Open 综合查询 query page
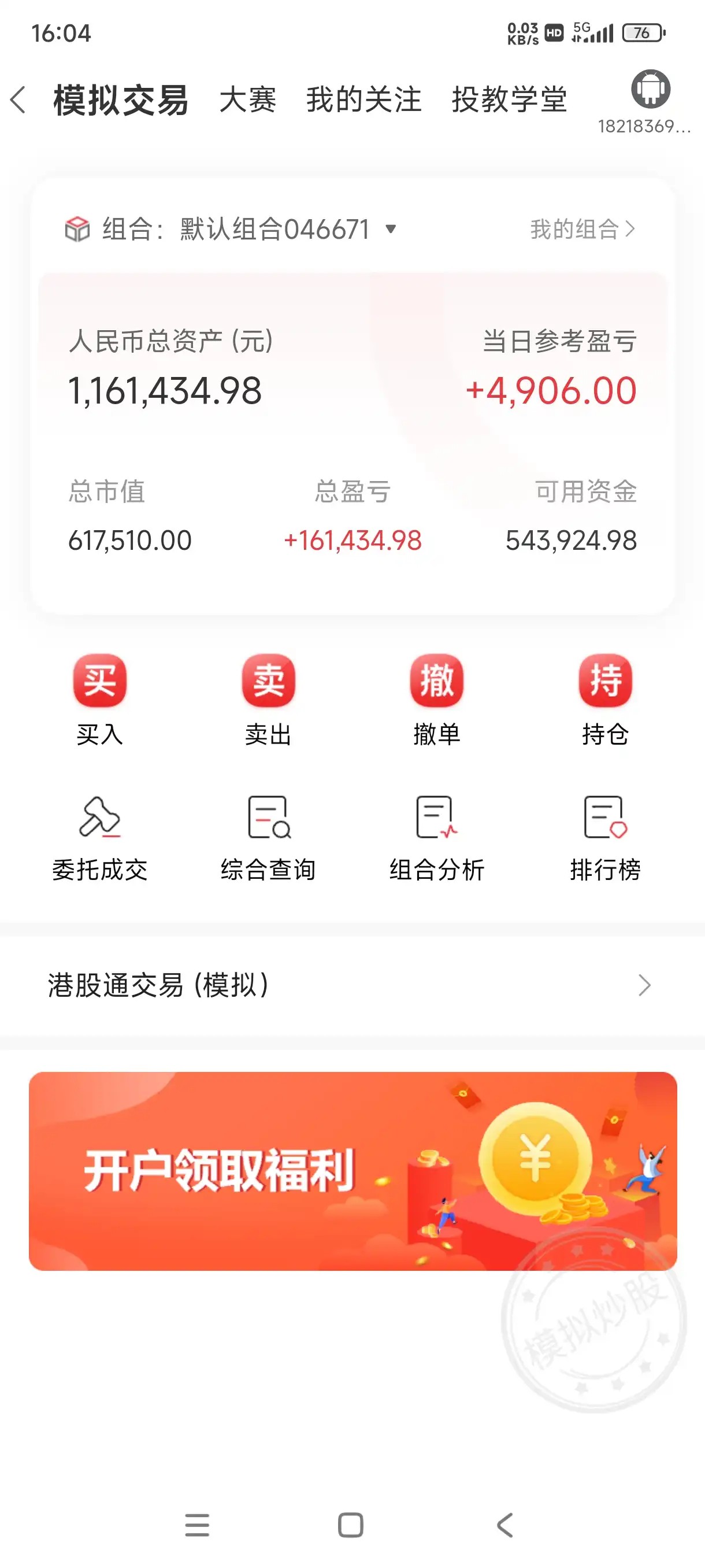This screenshot has width=705, height=1568. coord(268,838)
